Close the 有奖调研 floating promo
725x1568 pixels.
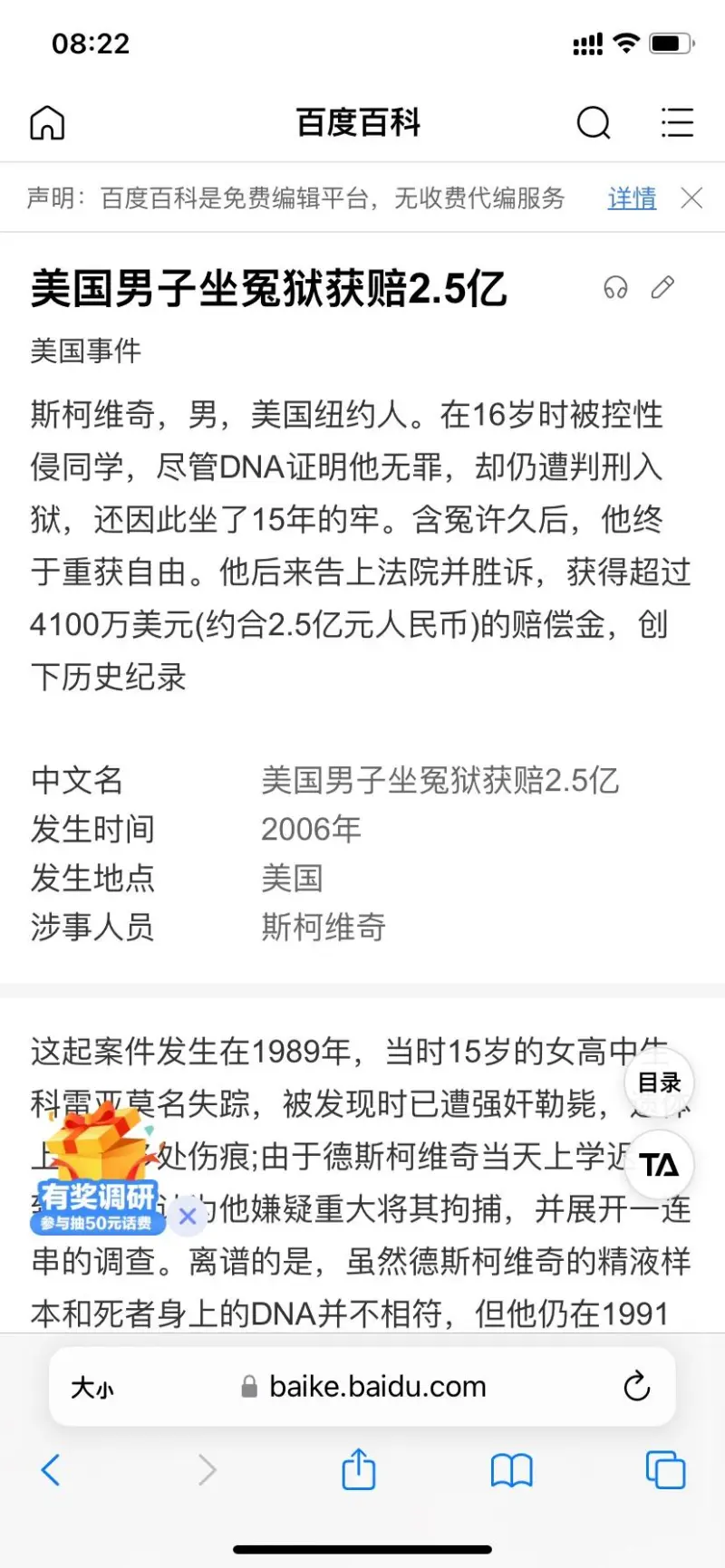pyautogui.click(x=188, y=1217)
